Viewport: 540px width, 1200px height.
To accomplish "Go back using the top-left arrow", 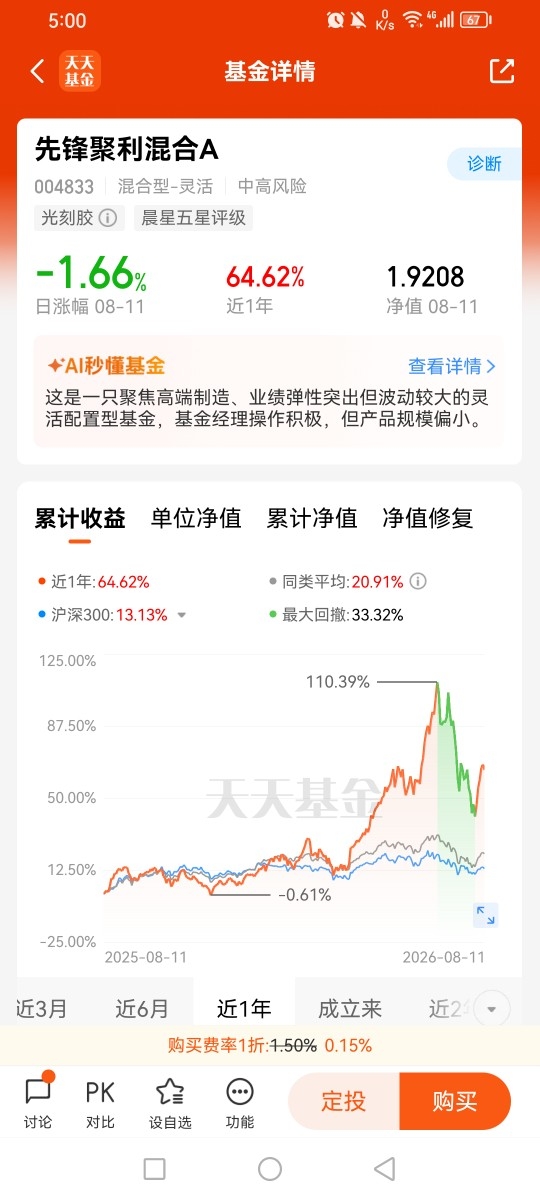I will [x=37, y=71].
